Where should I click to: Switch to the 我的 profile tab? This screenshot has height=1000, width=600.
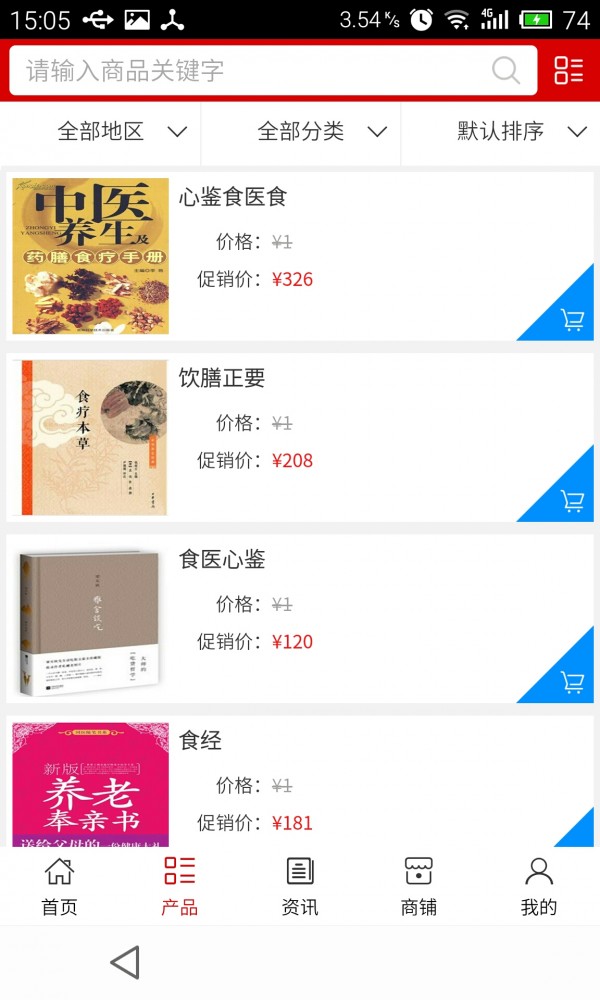click(x=539, y=886)
